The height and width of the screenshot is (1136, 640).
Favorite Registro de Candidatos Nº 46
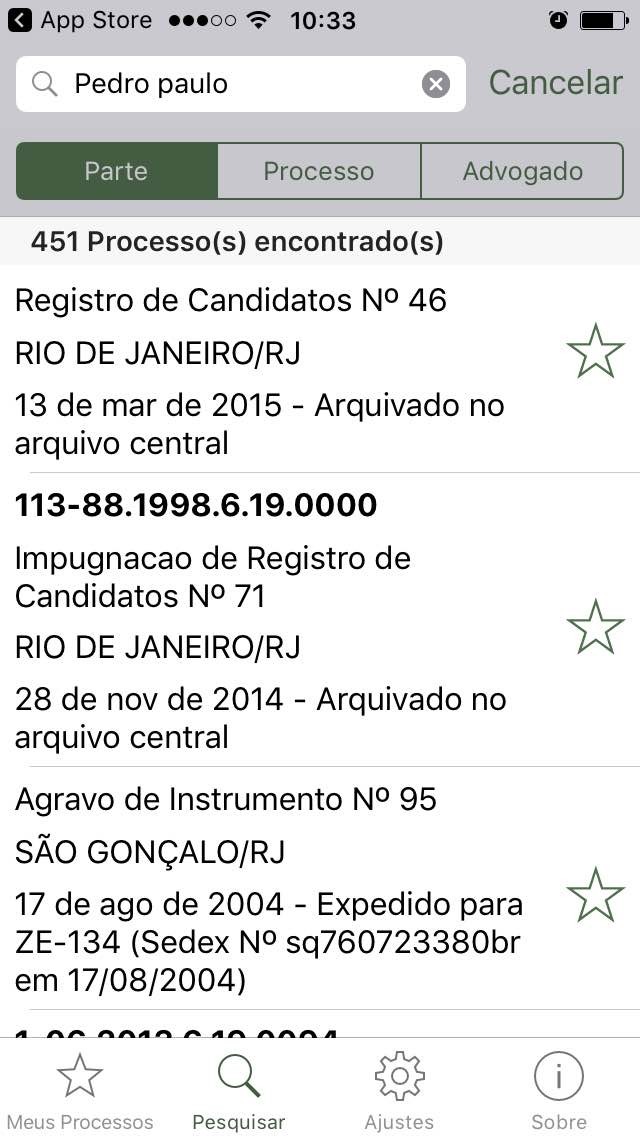pos(595,351)
